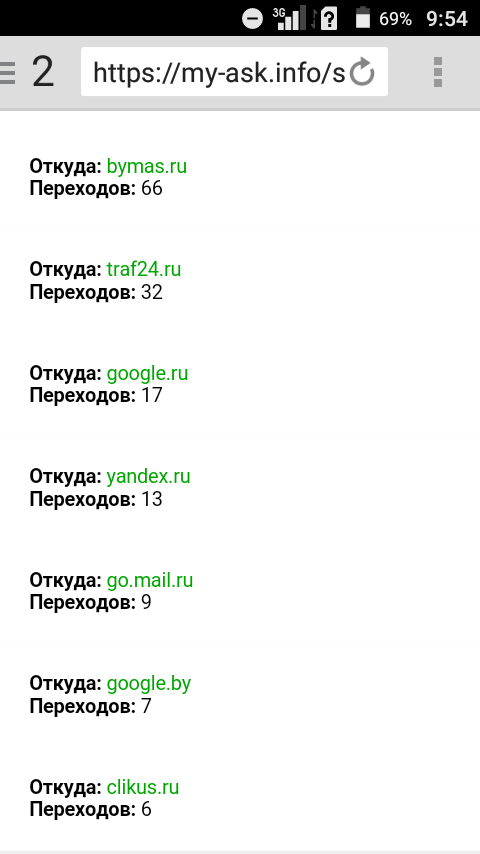Open the clikus.ru link
This screenshot has height=854, width=480.
click(143, 788)
